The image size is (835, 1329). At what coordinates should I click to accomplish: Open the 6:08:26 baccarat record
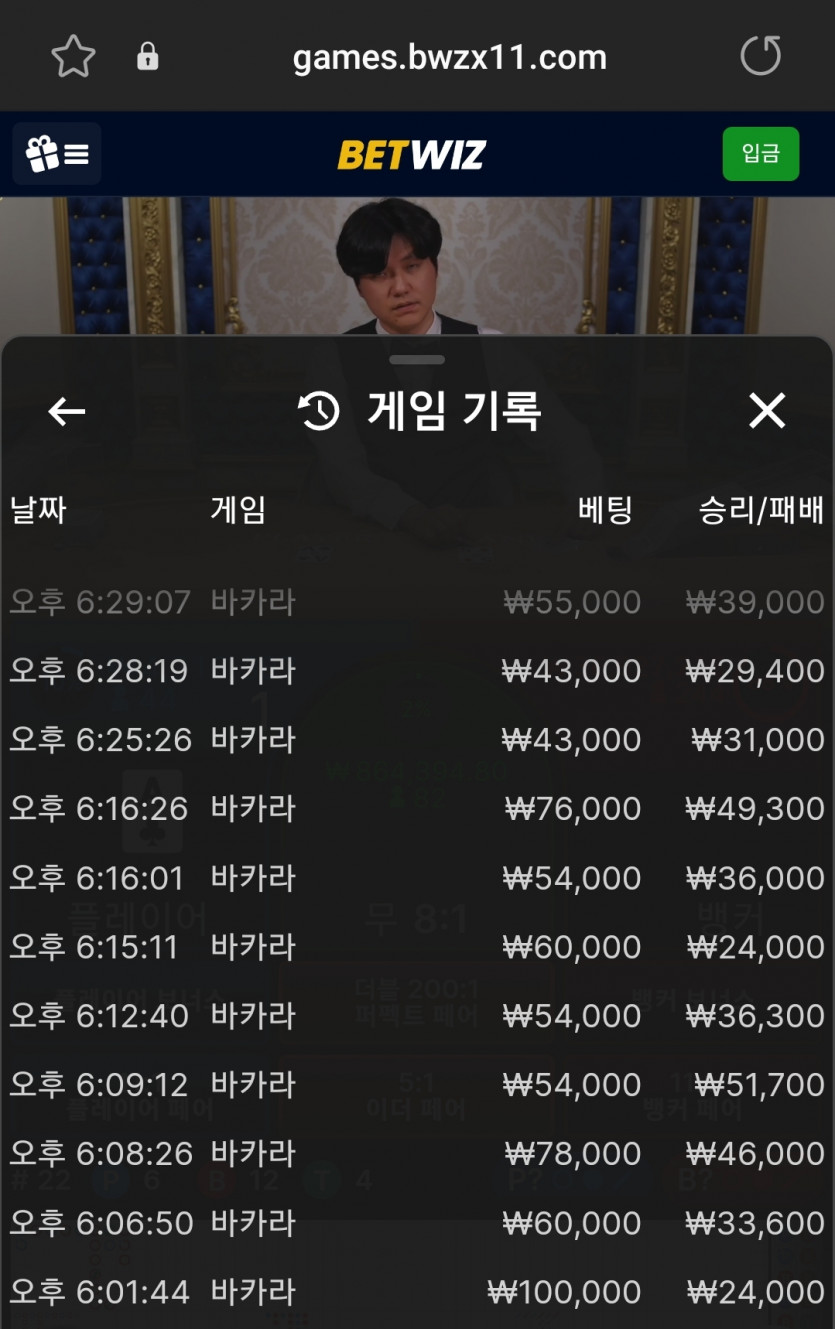[x=417, y=1154]
